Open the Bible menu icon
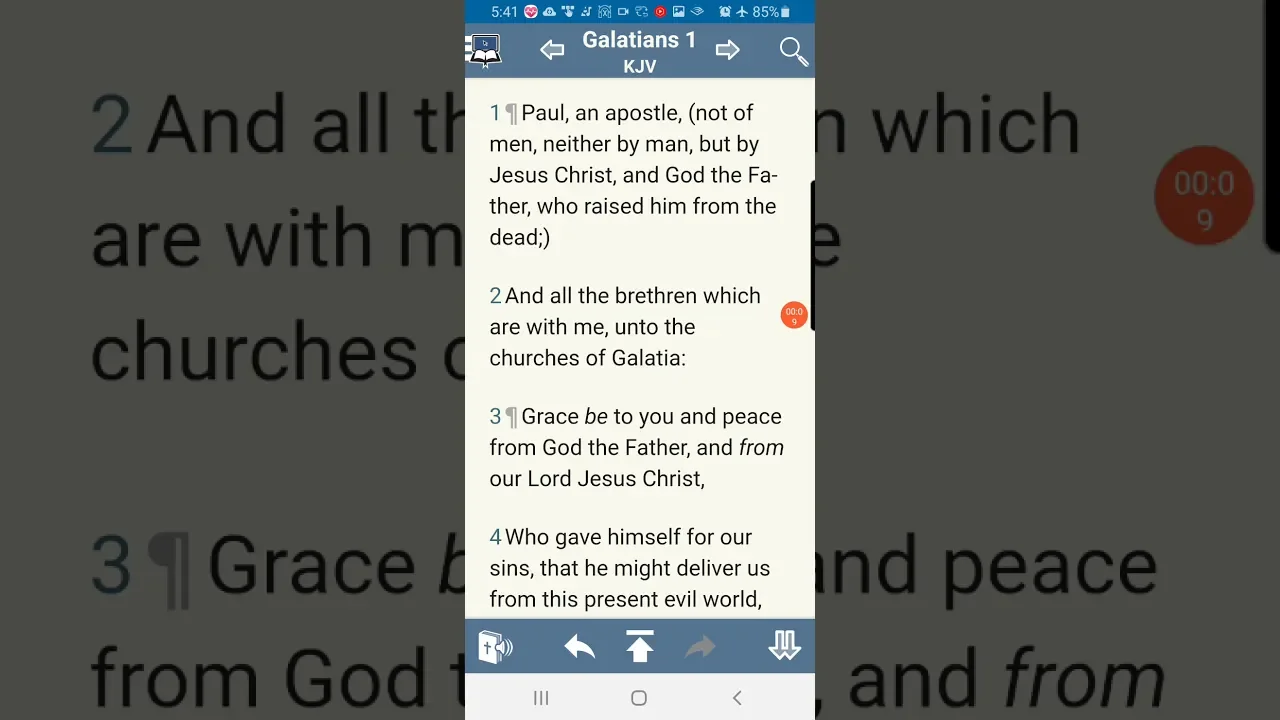This screenshot has height=720, width=1280. 485,50
